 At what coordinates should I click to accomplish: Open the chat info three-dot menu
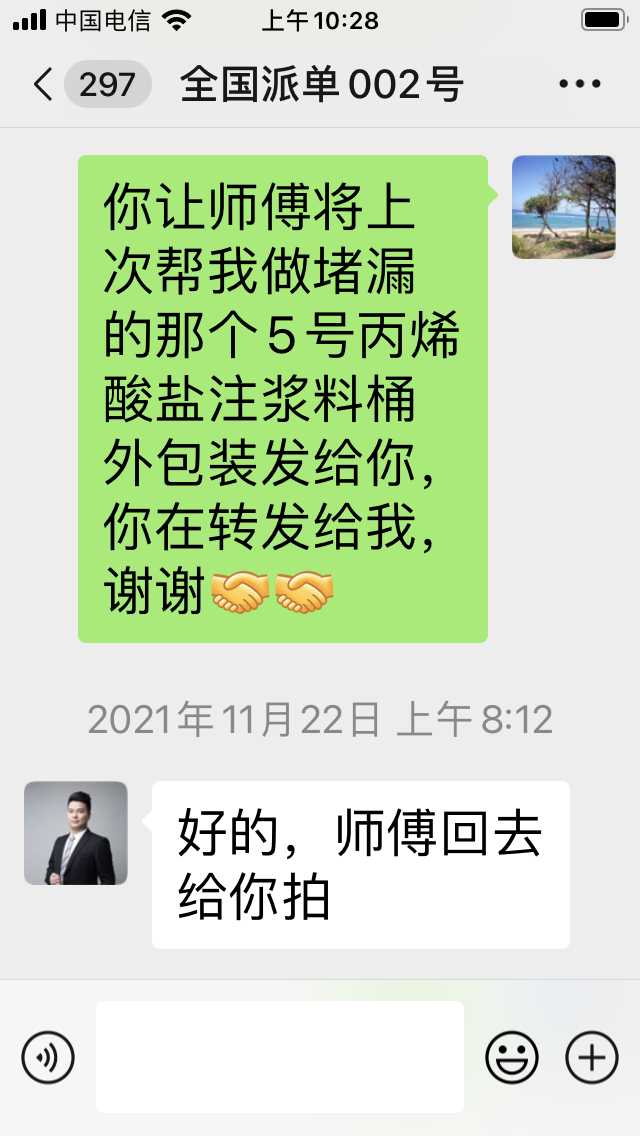tap(580, 85)
